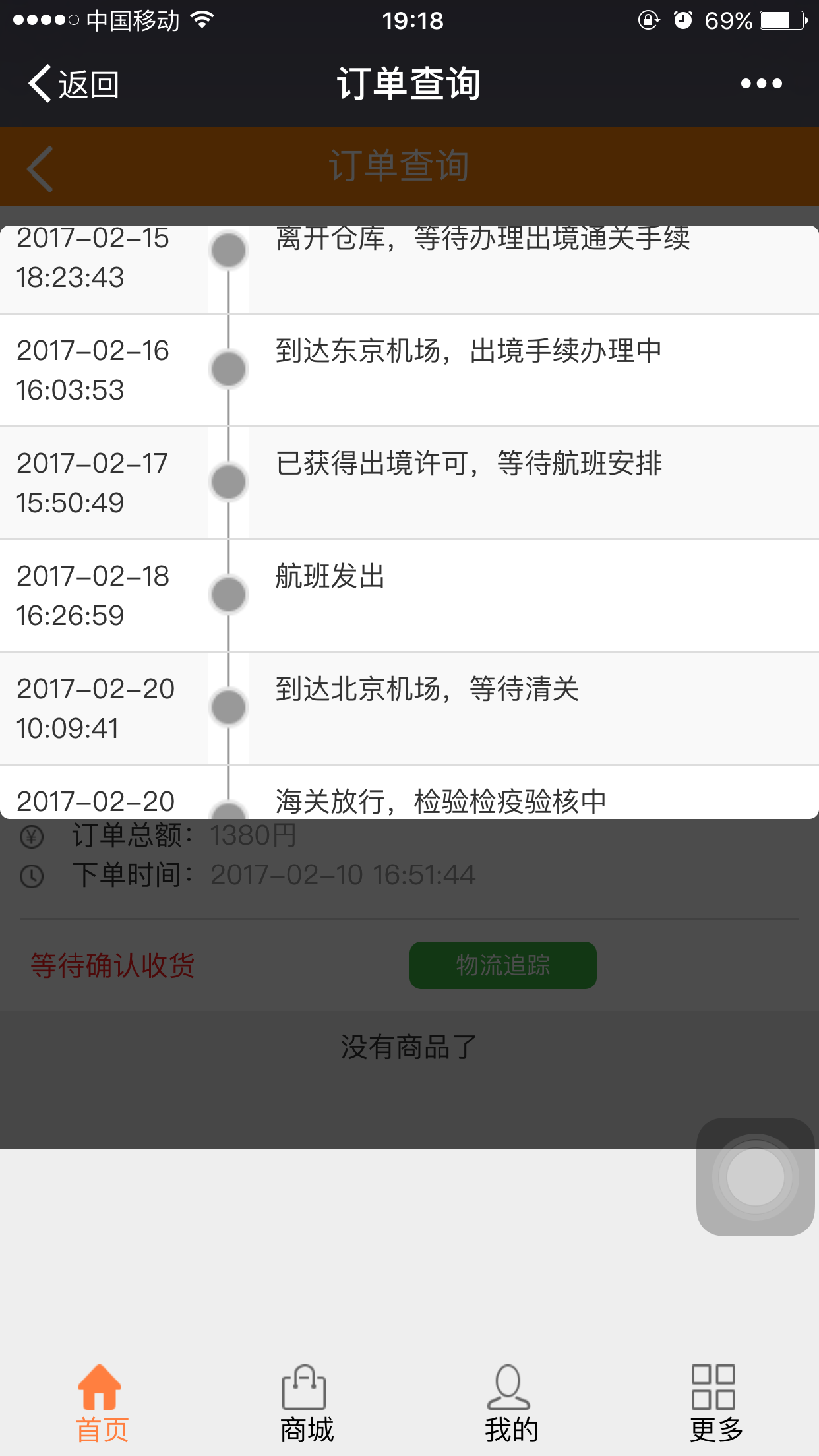Switch to the 首页 home tab

click(102, 1404)
